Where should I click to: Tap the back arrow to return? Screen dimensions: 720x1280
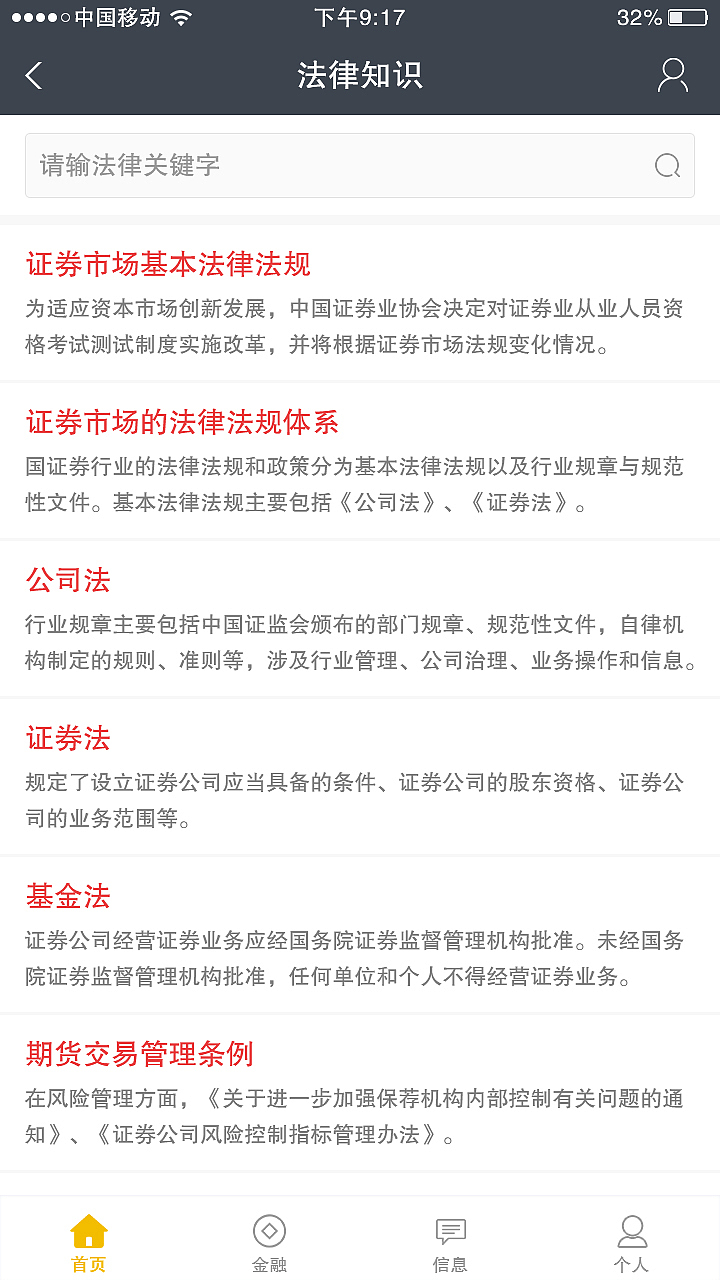[33, 75]
